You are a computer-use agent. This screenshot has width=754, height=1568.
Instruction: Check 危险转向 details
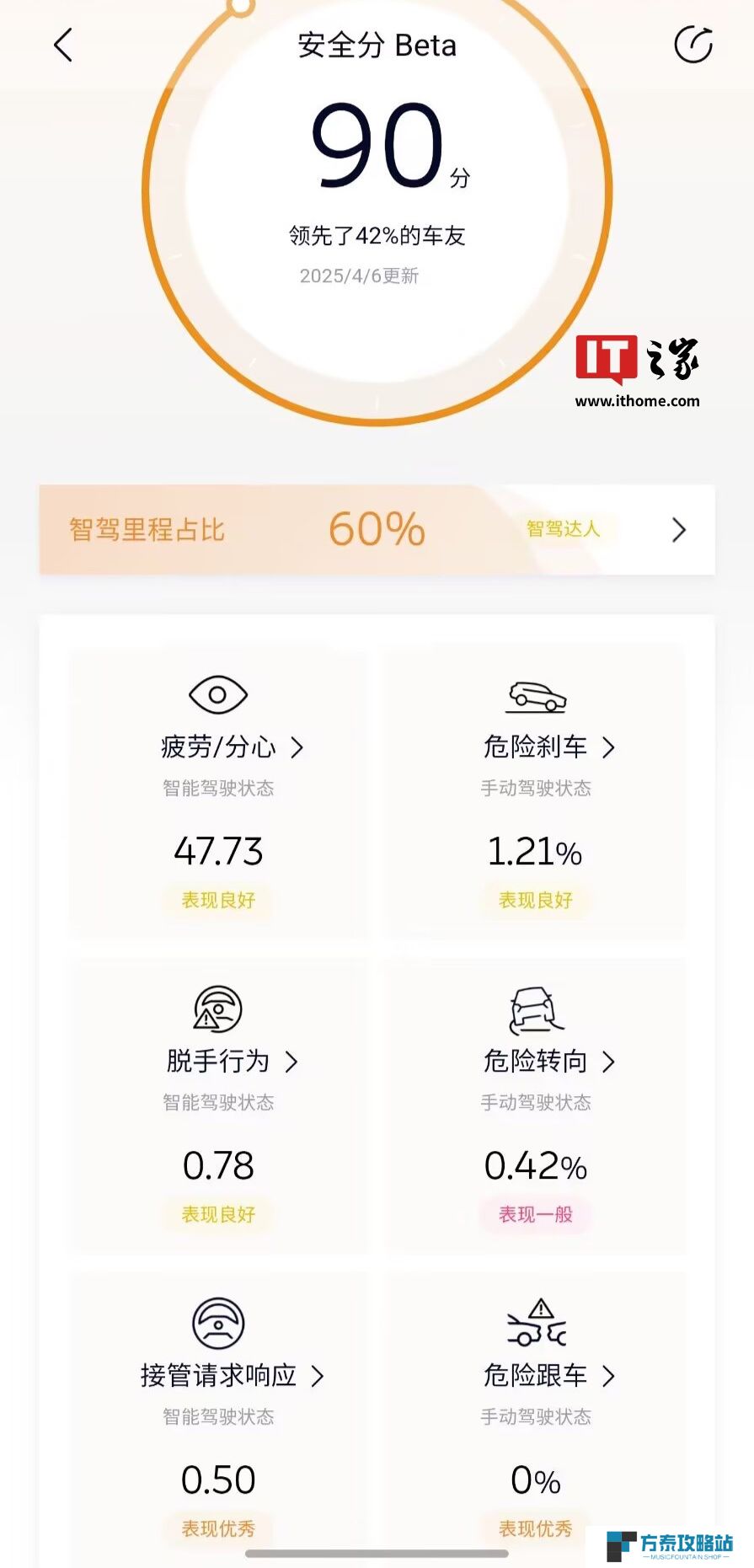536,1105
